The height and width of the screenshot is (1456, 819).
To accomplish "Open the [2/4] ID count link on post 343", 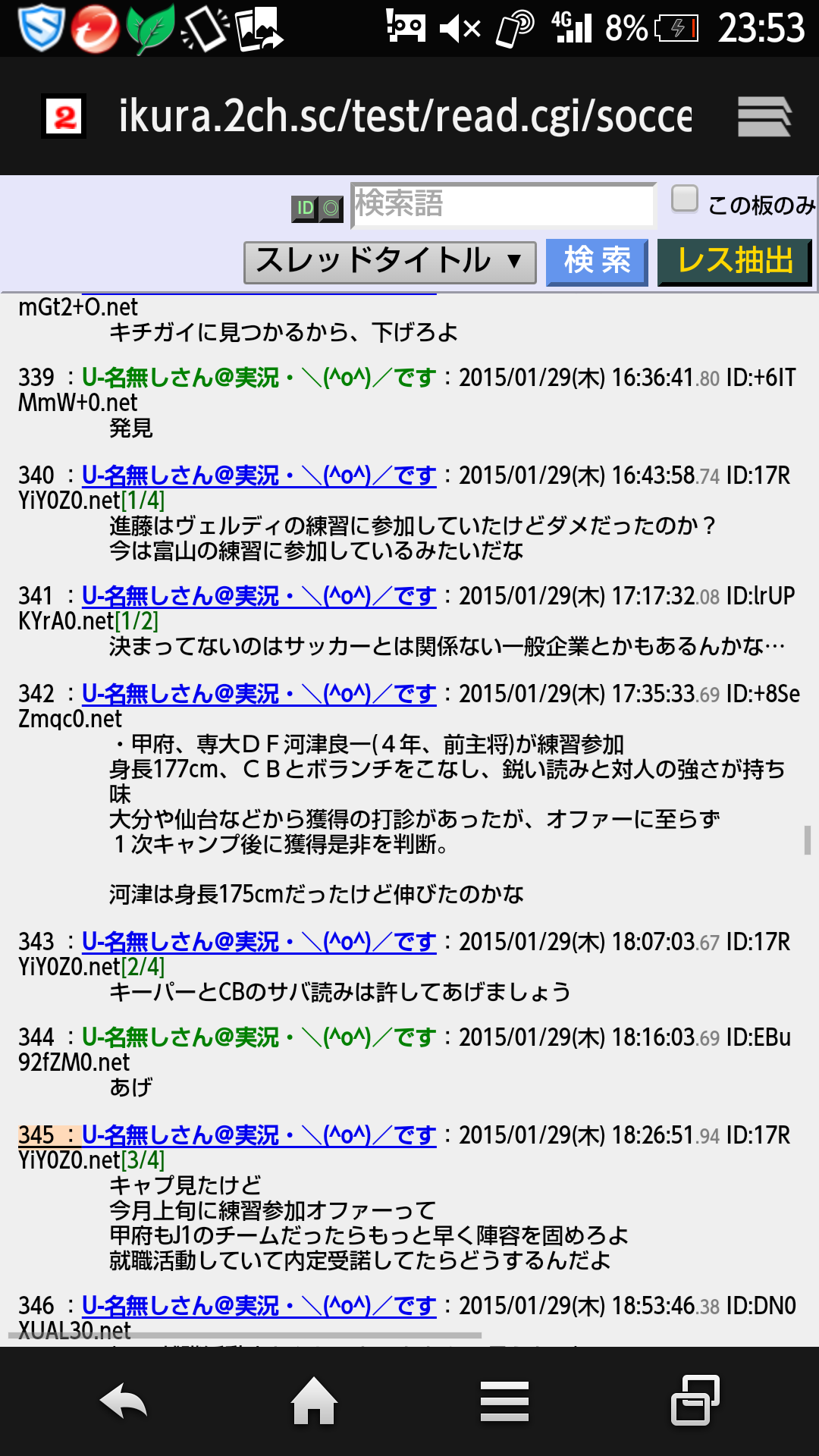I will pyautogui.click(x=143, y=967).
